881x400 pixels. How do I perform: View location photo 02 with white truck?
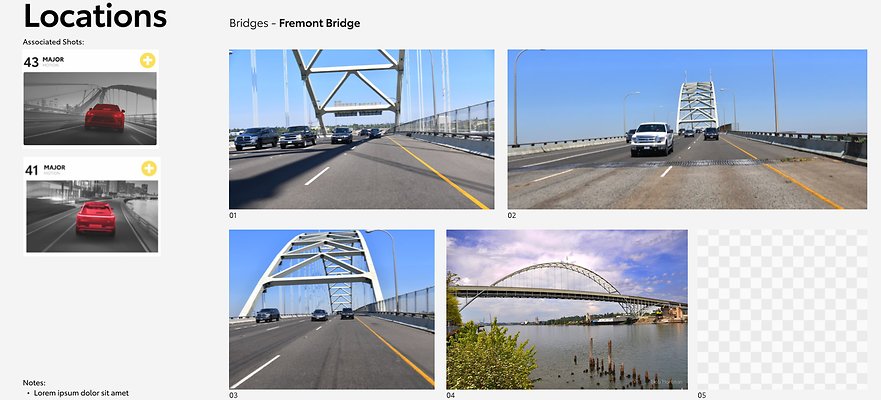pos(687,129)
